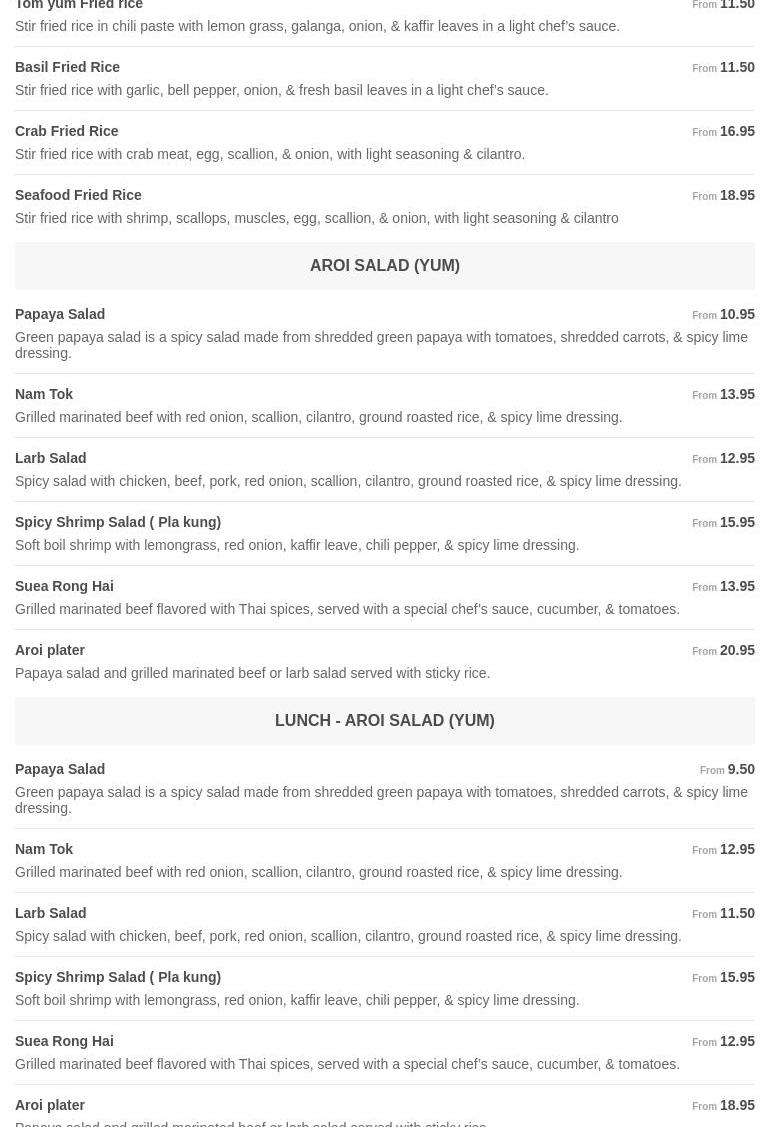Open Larb Salad priced from 12.95
Image resolution: width=770 pixels, height=1127 pixels.
385,469
